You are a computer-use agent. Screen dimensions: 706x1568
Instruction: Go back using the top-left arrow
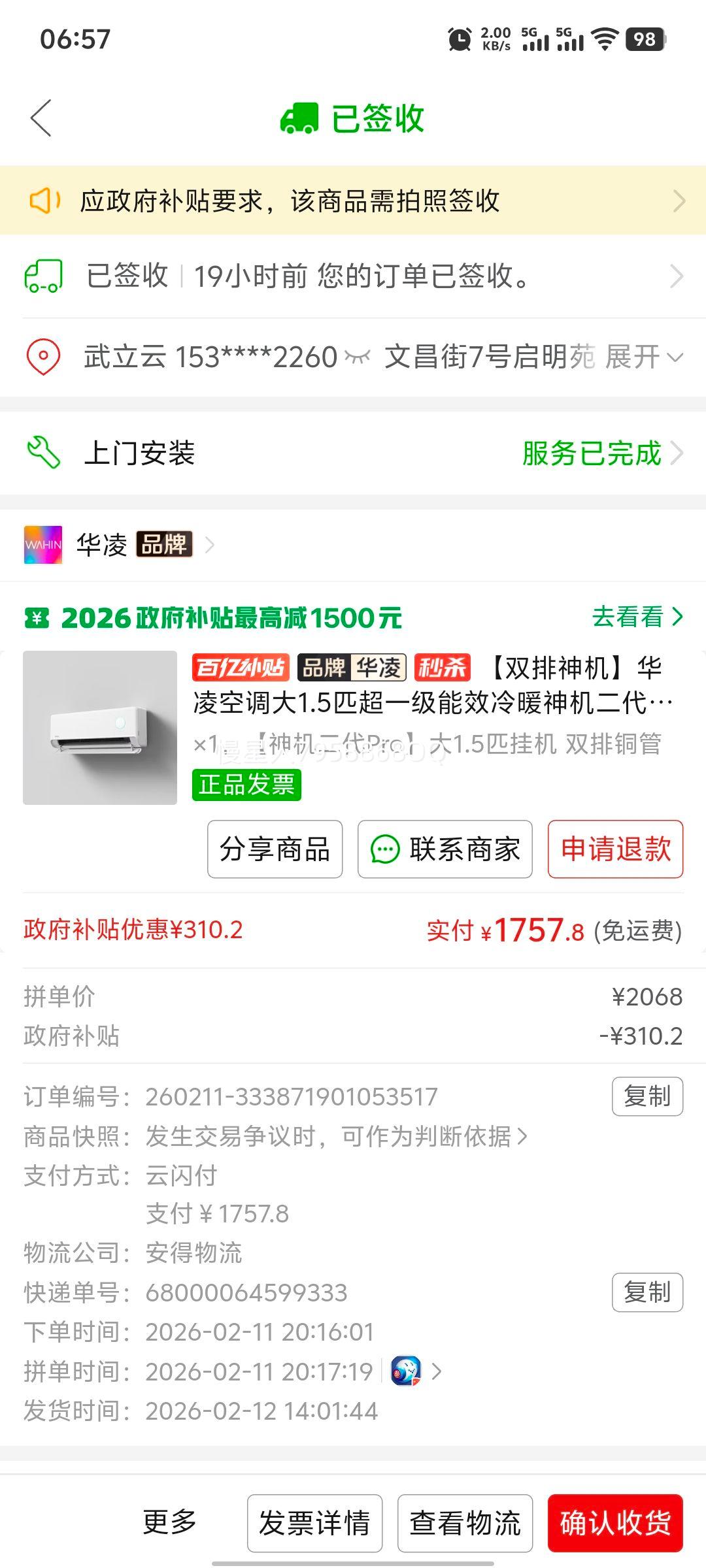point(41,118)
